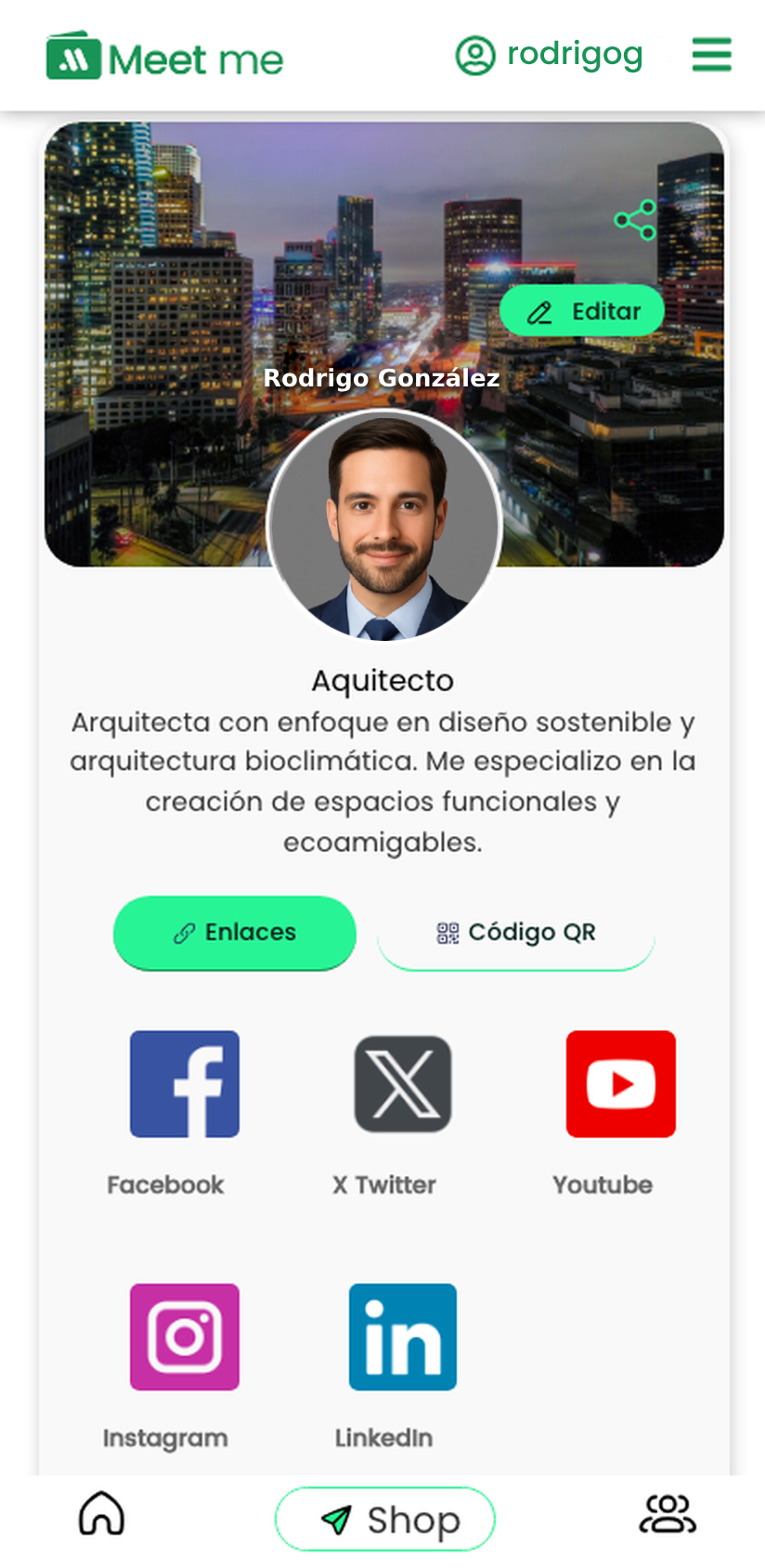Open the X Twitter link

[403, 1084]
